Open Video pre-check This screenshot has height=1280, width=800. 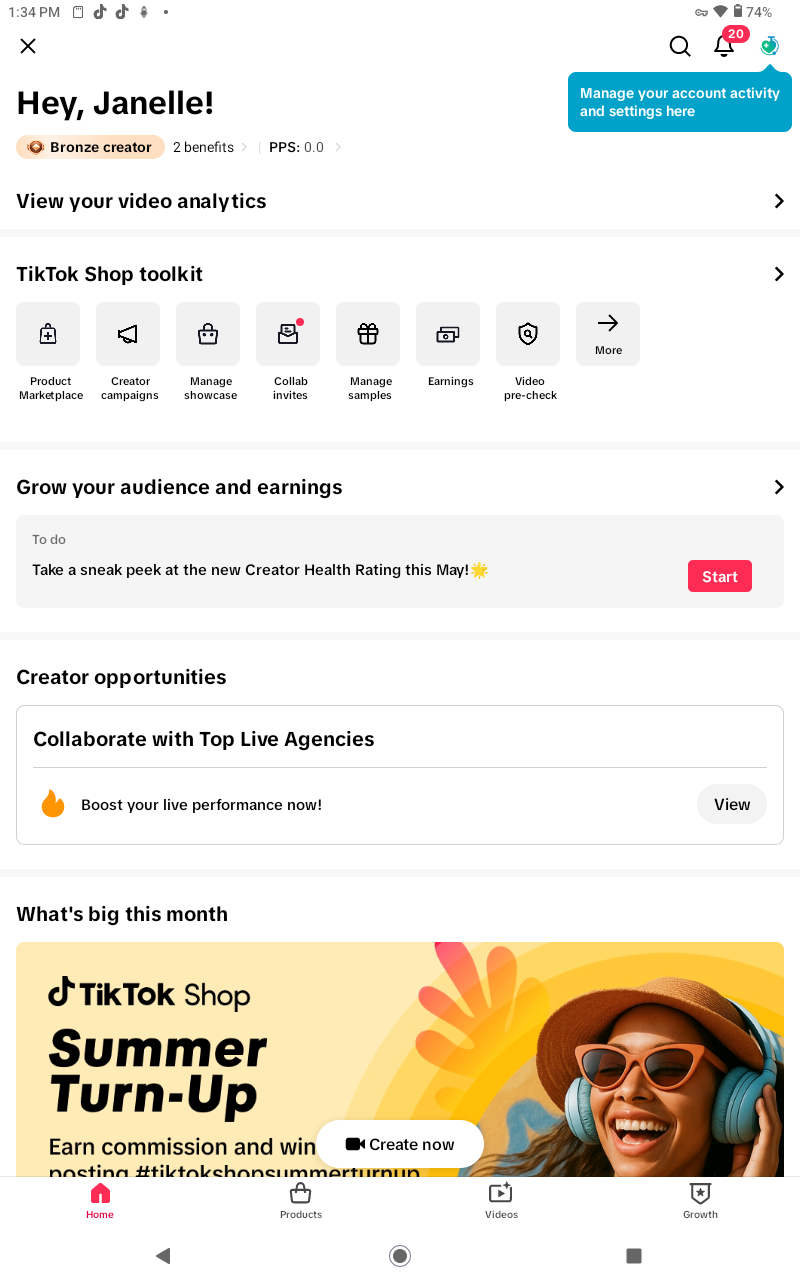(x=528, y=352)
